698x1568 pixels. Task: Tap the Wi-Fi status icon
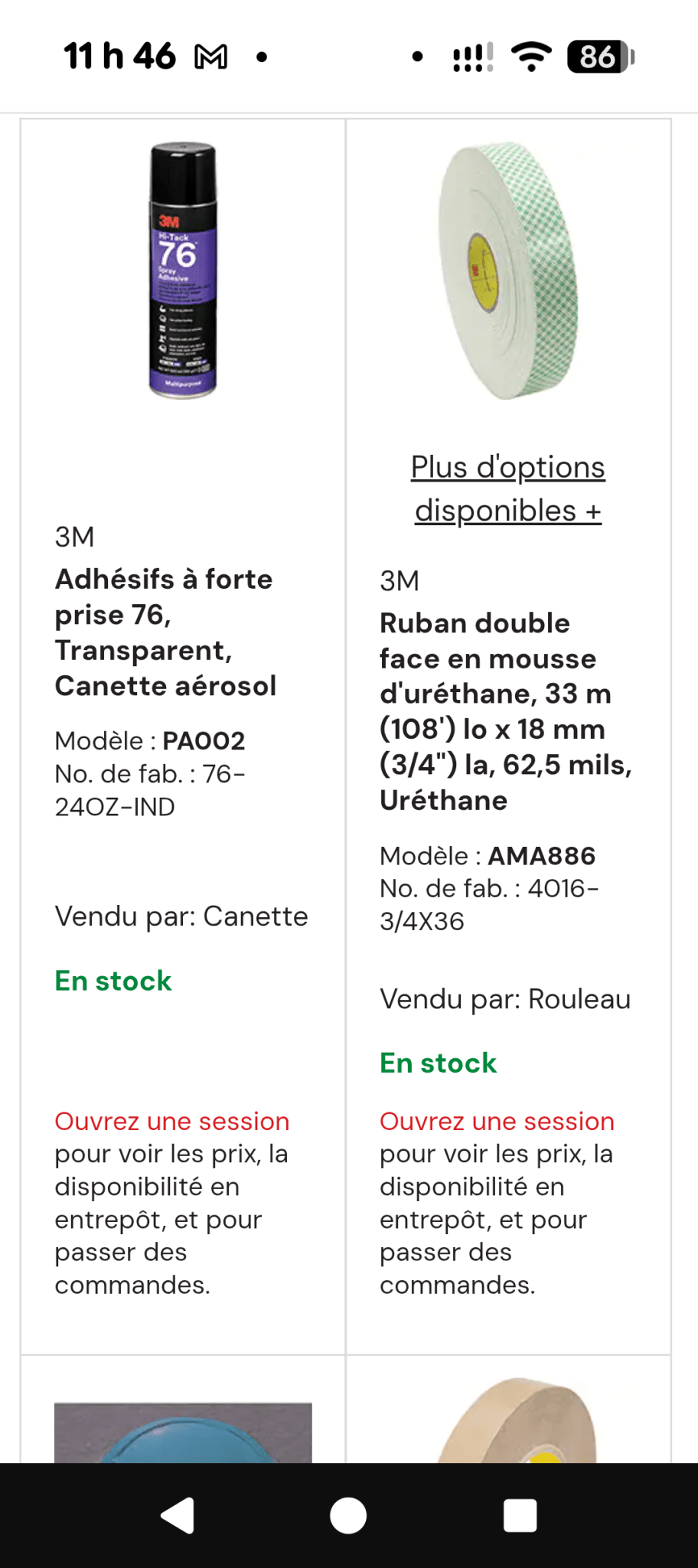click(x=530, y=55)
